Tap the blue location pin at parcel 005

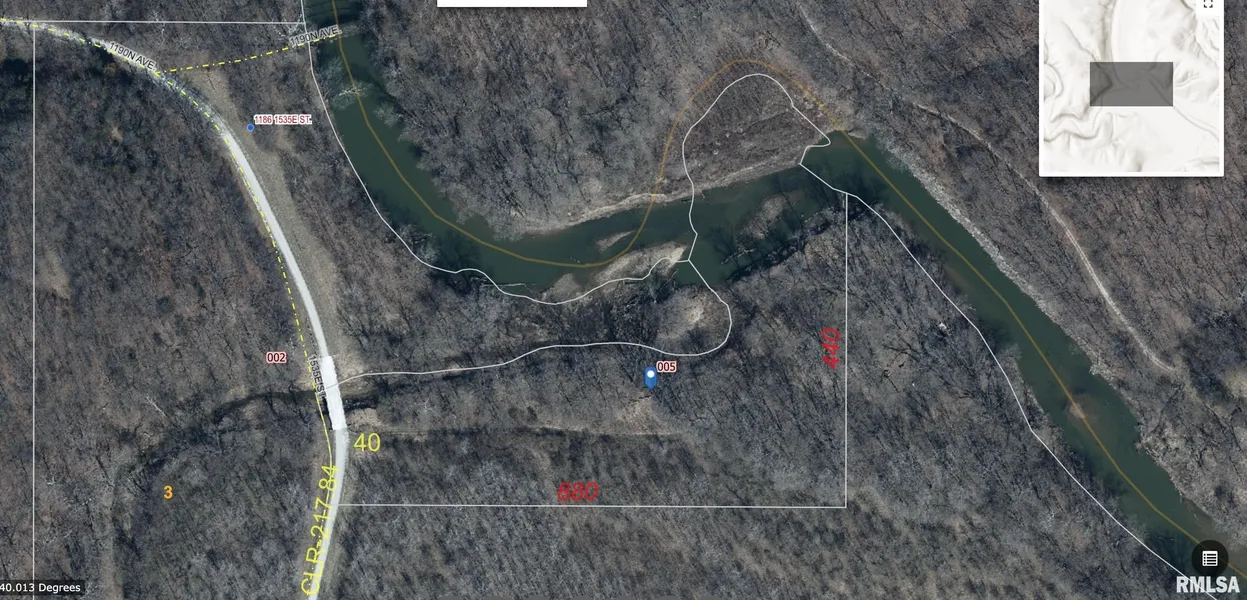651,377
